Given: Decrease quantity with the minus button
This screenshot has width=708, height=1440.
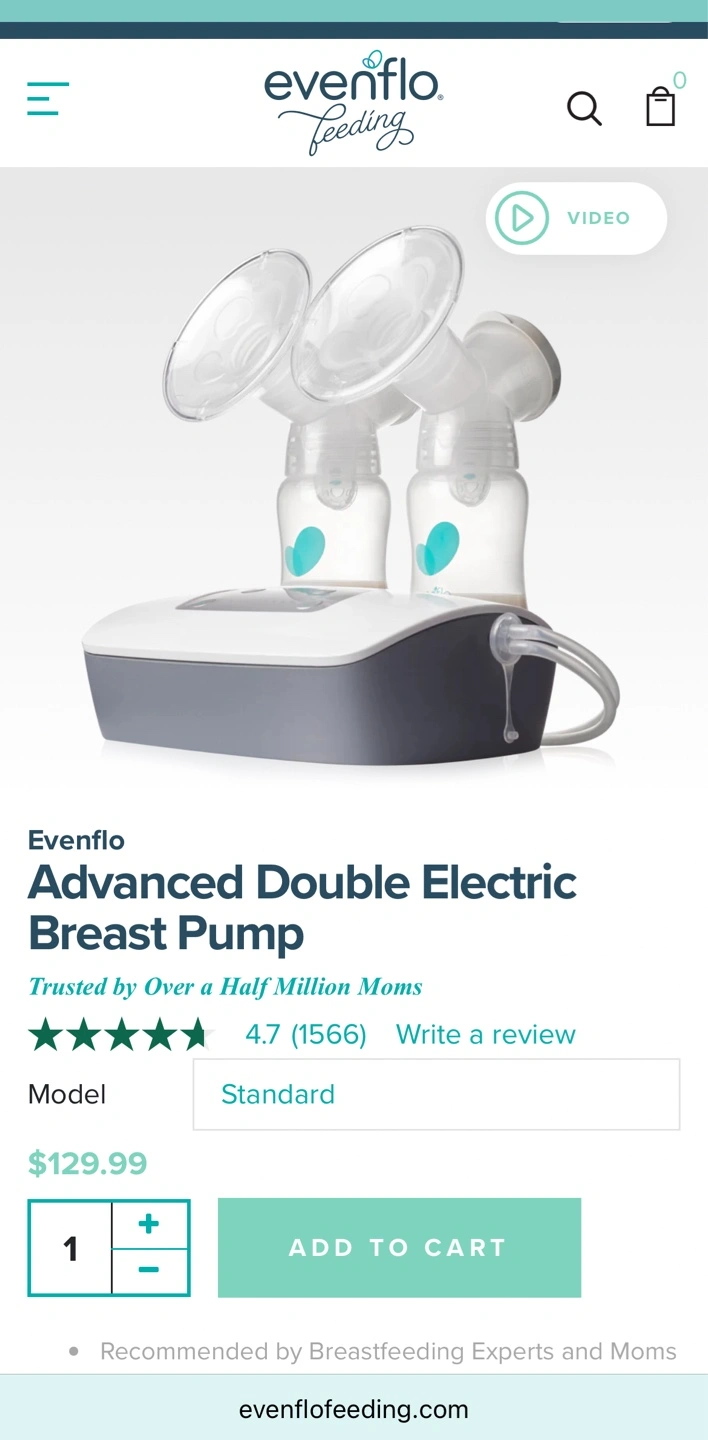Looking at the screenshot, I should pyautogui.click(x=150, y=1271).
